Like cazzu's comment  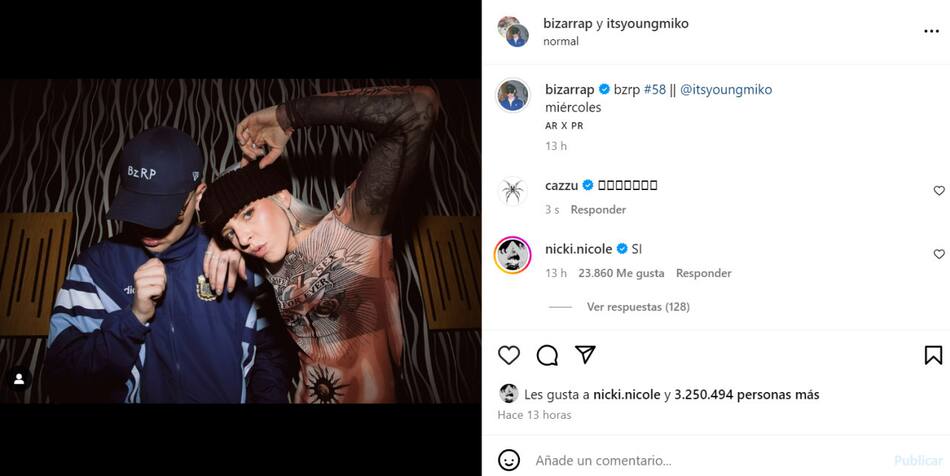938,190
